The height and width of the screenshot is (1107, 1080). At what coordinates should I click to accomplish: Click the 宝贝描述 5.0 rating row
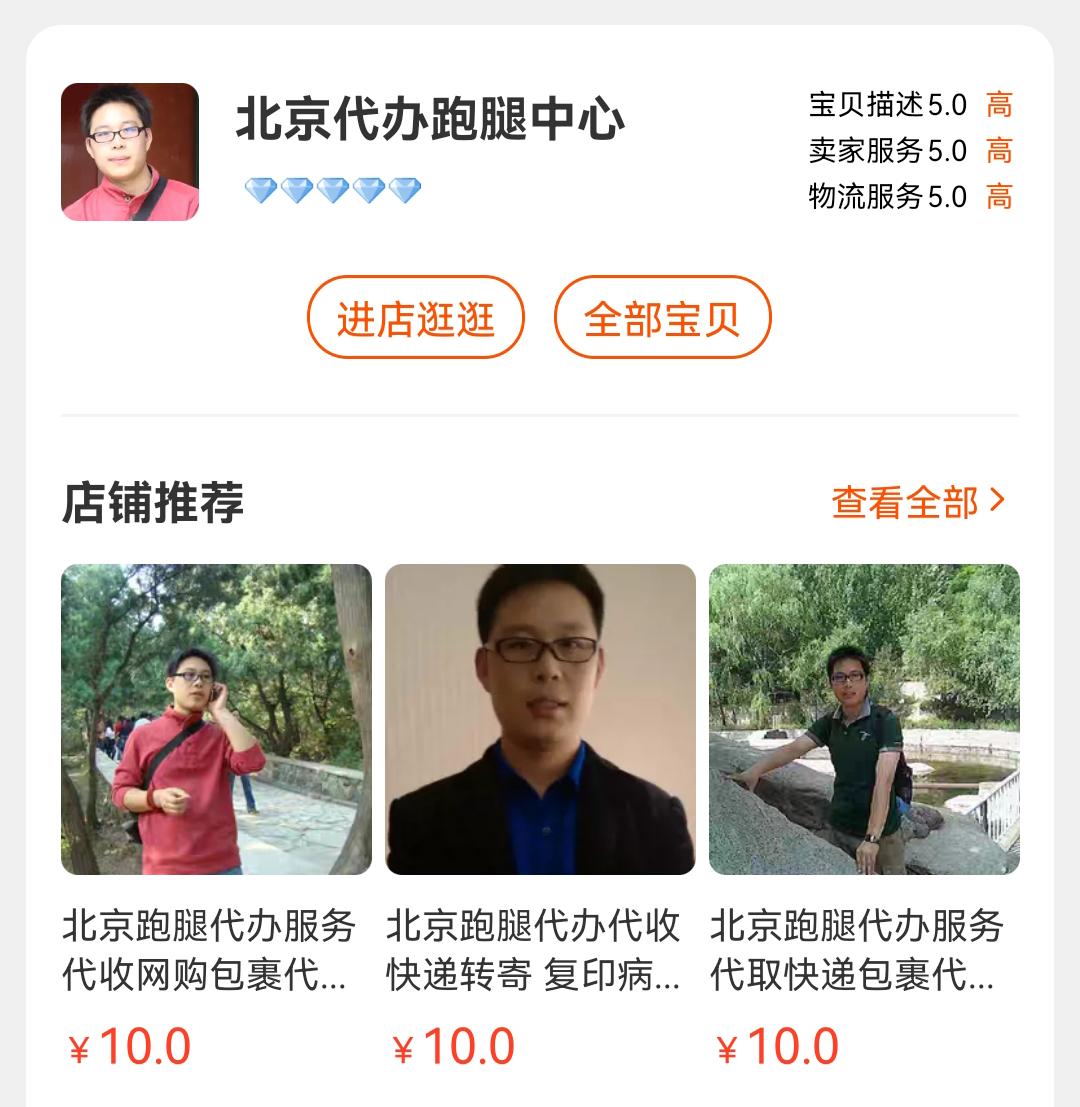click(887, 100)
